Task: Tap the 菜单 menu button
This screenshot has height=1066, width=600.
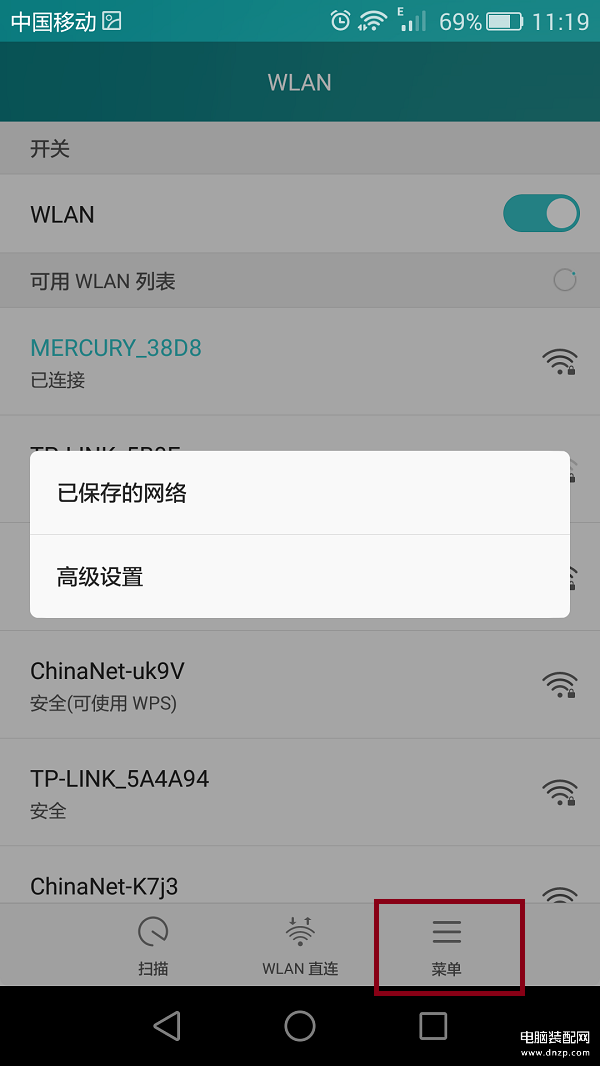Action: [x=447, y=946]
